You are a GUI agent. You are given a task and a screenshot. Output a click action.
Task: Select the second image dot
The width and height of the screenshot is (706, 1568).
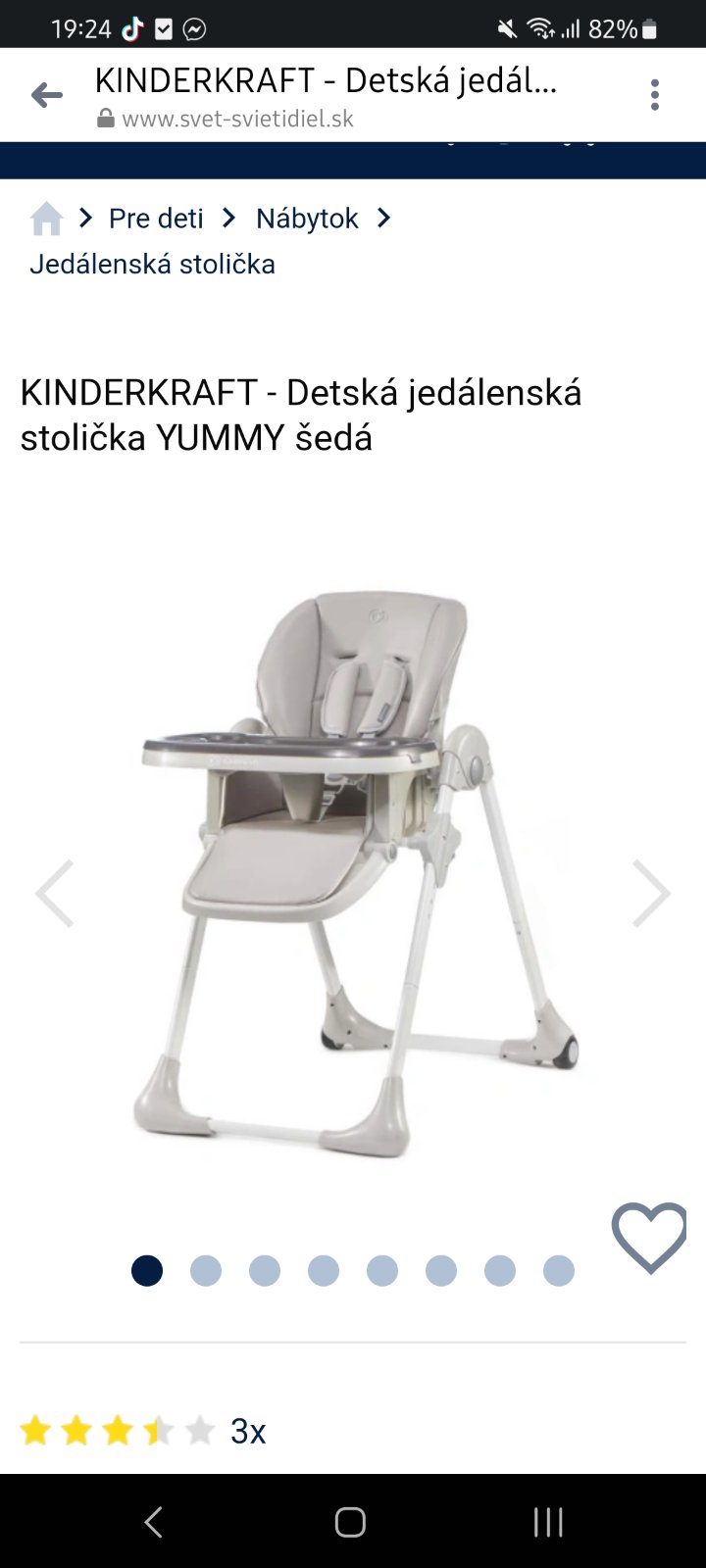(206, 1271)
